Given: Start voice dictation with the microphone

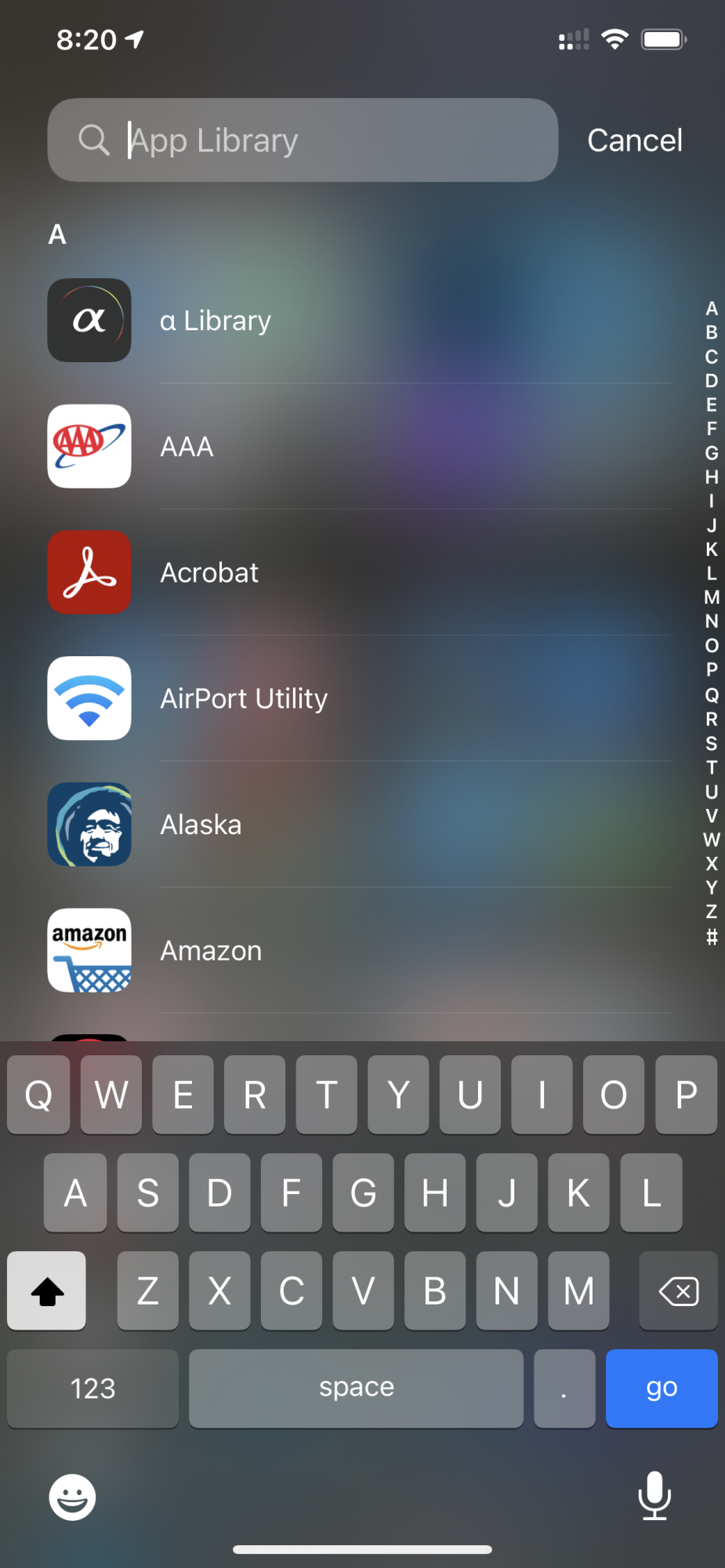Looking at the screenshot, I should (654, 1495).
